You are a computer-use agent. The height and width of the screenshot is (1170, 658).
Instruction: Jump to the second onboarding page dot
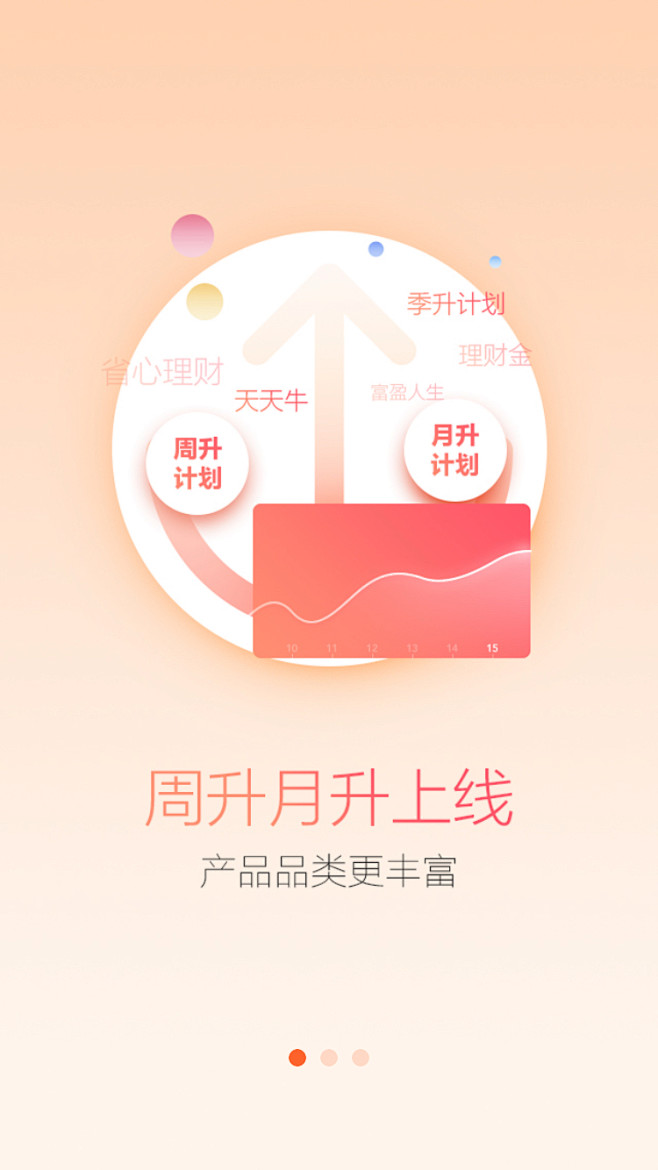tap(329, 1057)
